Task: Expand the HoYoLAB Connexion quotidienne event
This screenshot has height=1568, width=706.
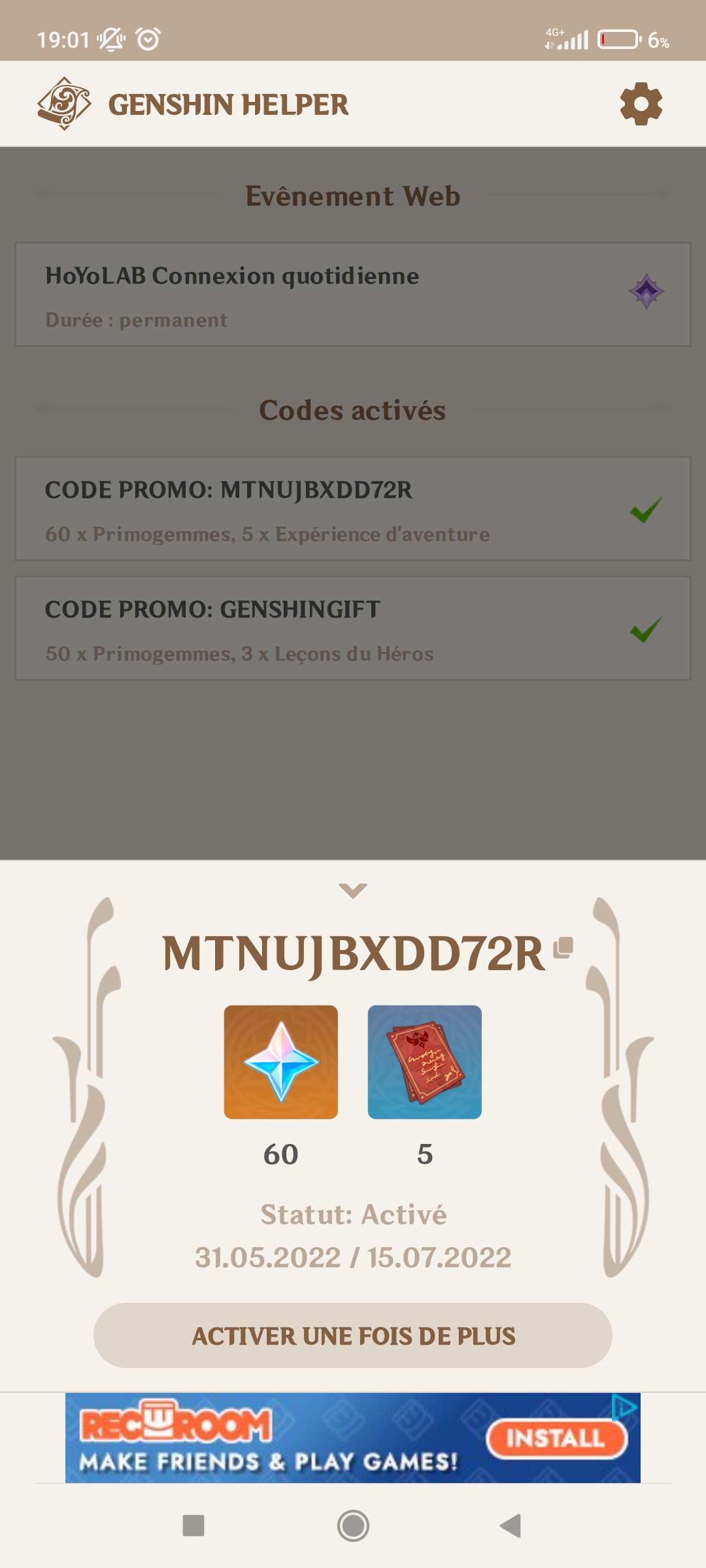Action: tap(353, 293)
